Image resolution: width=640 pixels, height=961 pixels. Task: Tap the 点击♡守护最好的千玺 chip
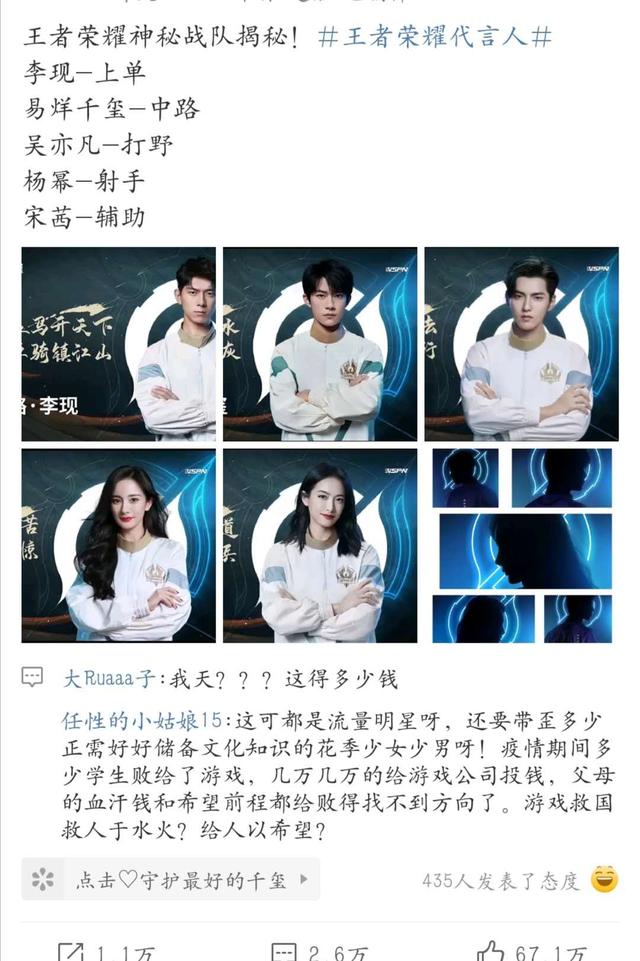point(171,880)
